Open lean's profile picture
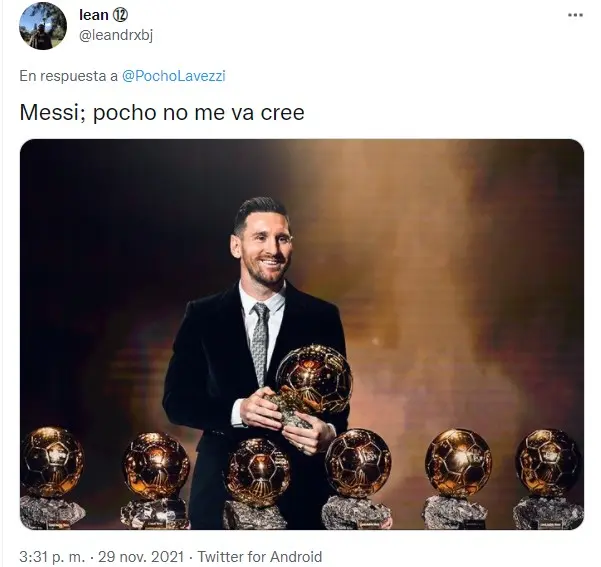The height and width of the screenshot is (567, 601). (41, 26)
